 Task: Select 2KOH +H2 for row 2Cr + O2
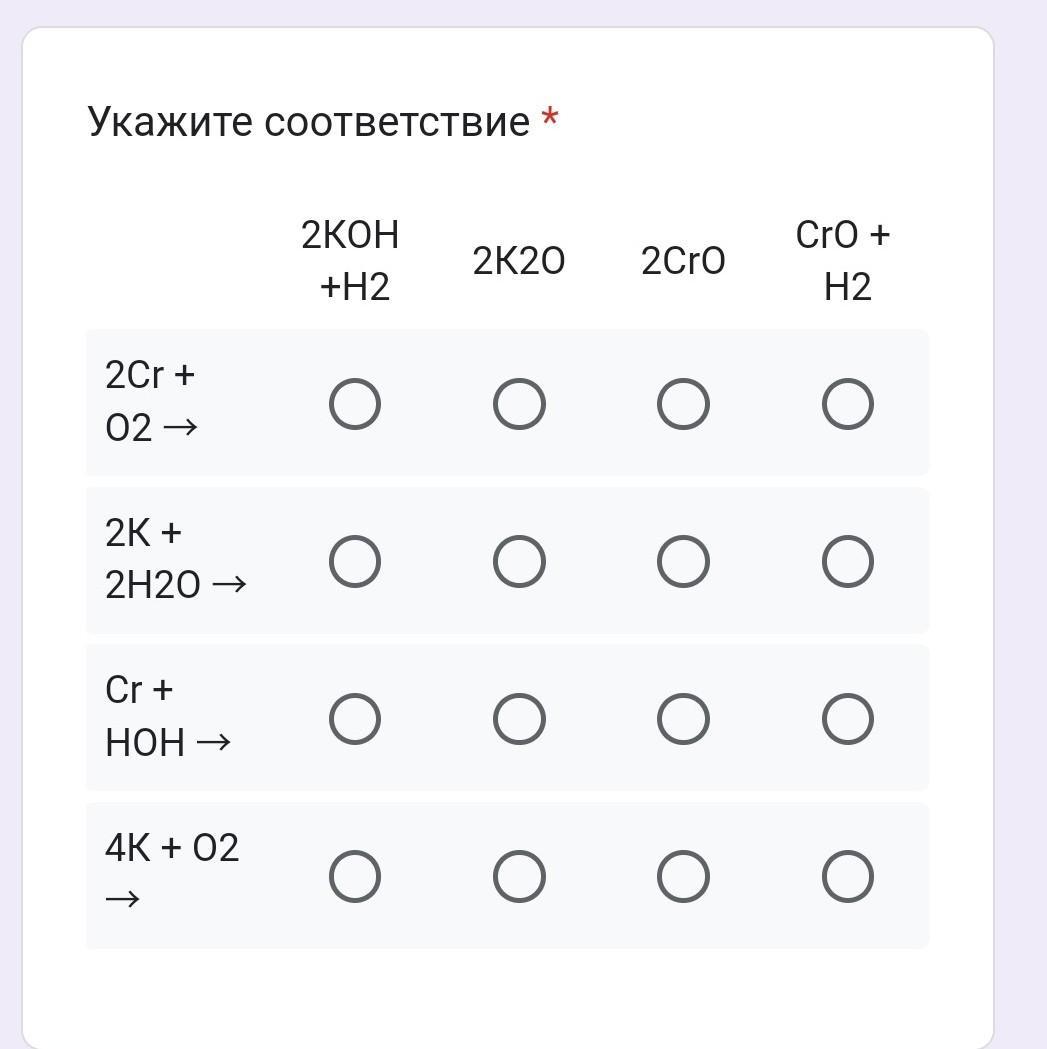[x=355, y=404]
